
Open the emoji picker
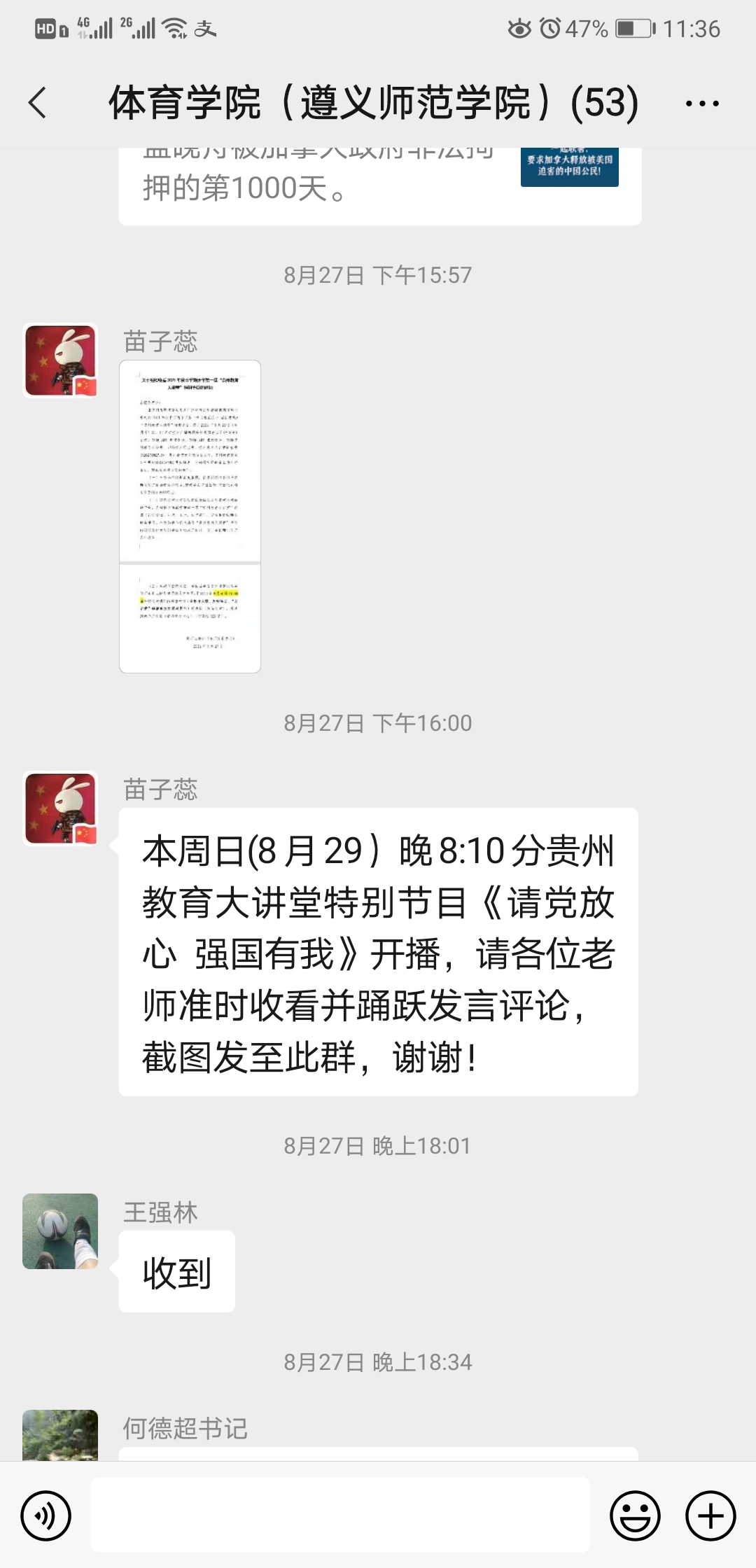635,1515
